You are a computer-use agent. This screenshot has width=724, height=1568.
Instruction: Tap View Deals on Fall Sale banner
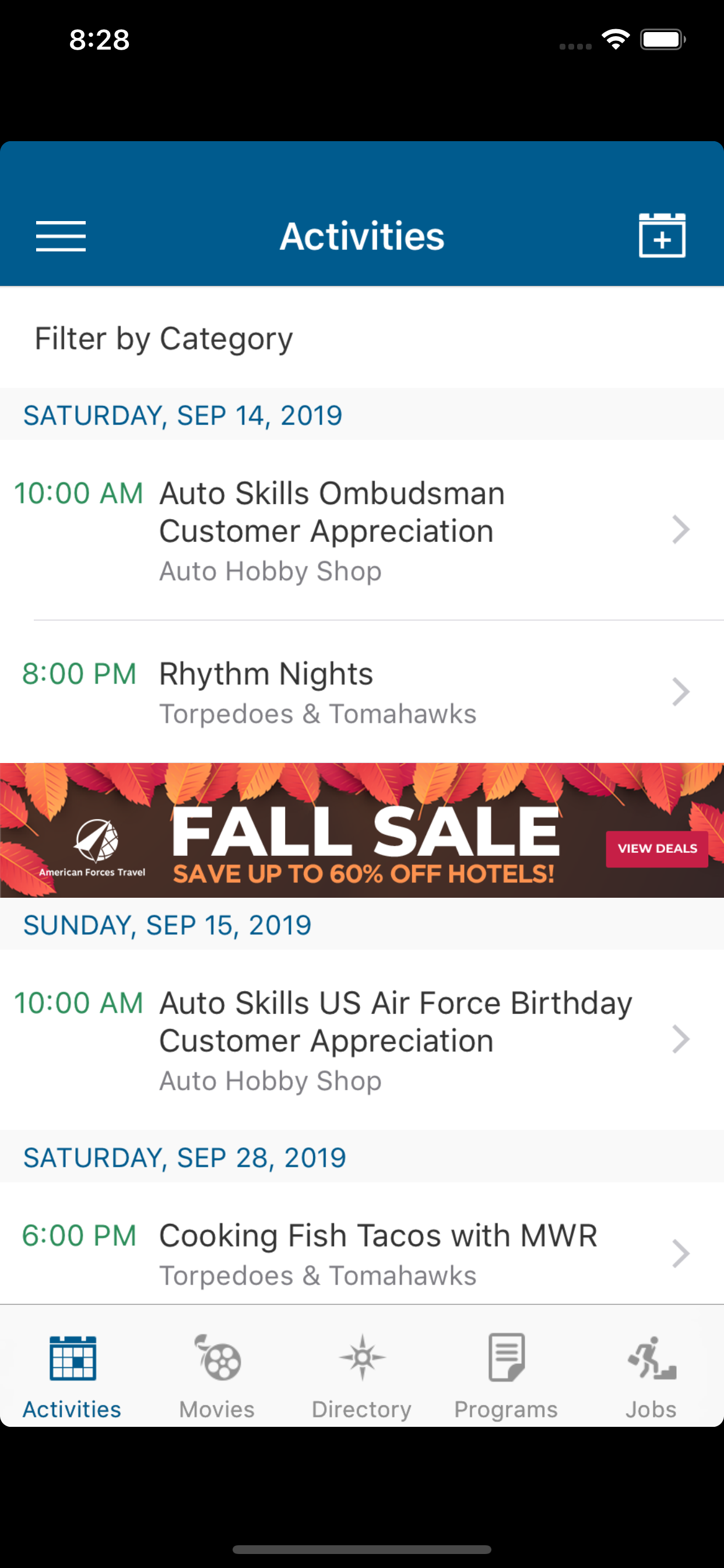tap(657, 849)
